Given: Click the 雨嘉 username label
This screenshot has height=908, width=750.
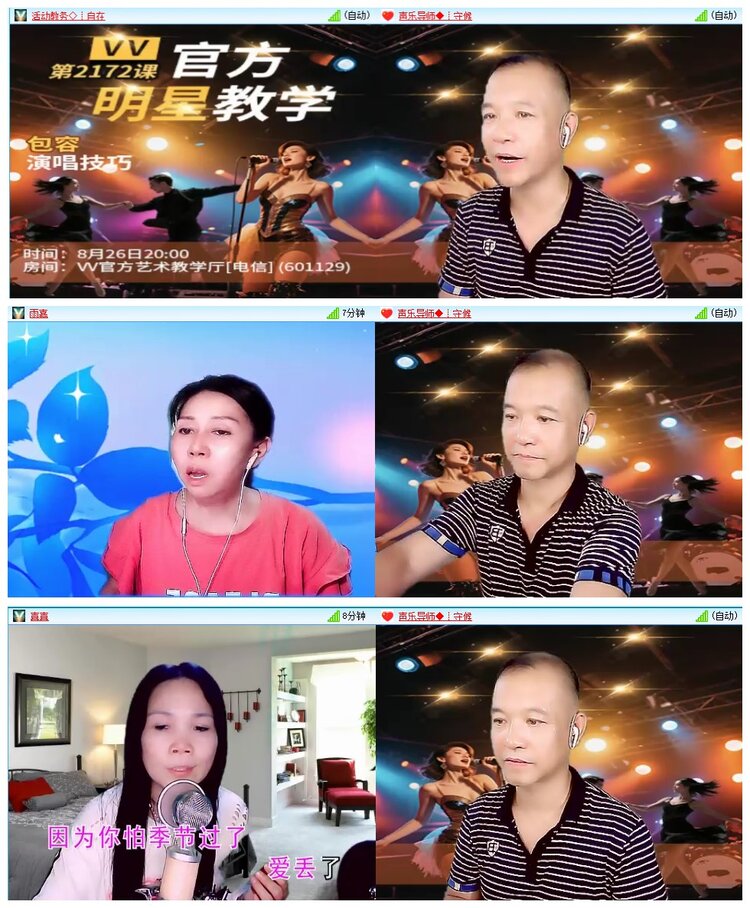Looking at the screenshot, I should pos(40,315).
